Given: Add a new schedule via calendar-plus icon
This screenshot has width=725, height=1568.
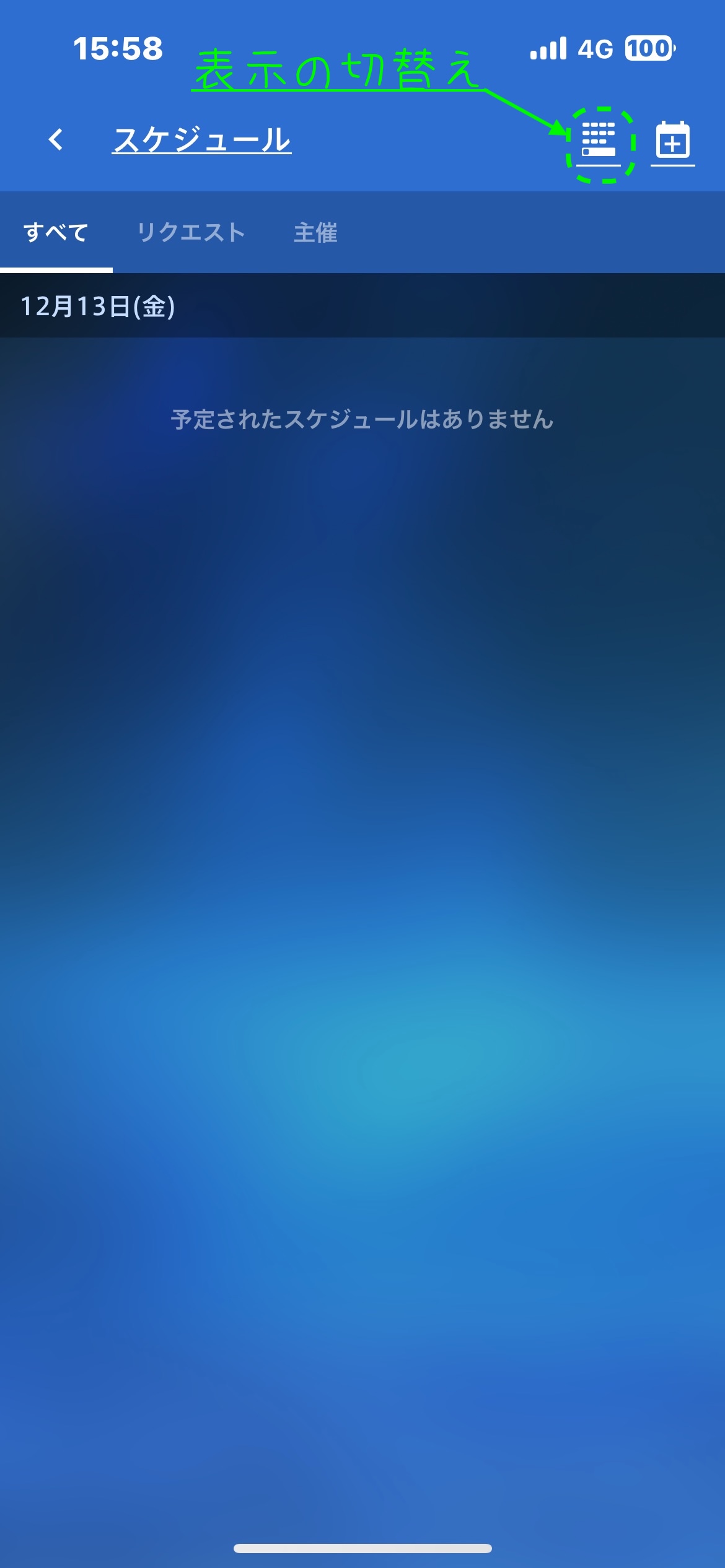Looking at the screenshot, I should (x=673, y=140).
